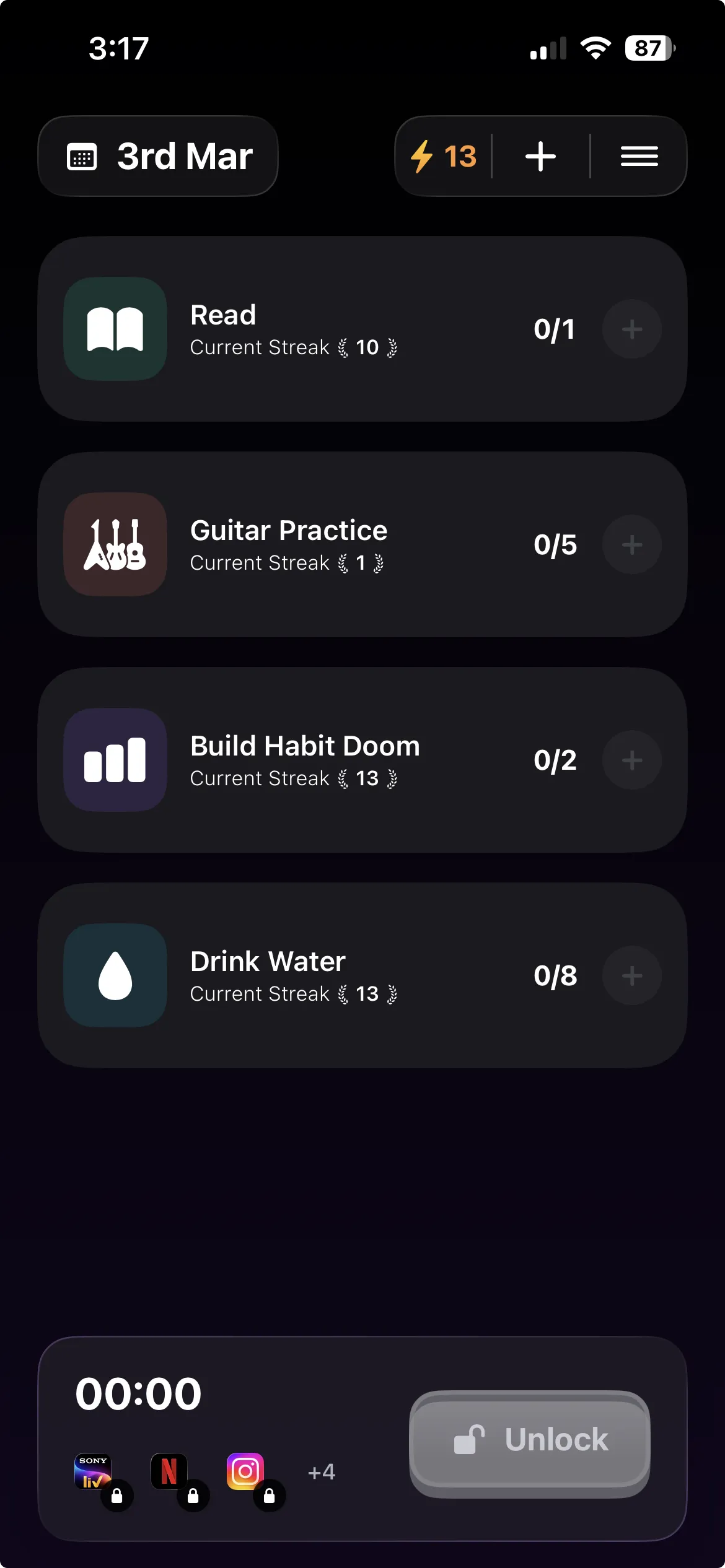
Task: Open the hamburger menu
Action: [x=639, y=157]
